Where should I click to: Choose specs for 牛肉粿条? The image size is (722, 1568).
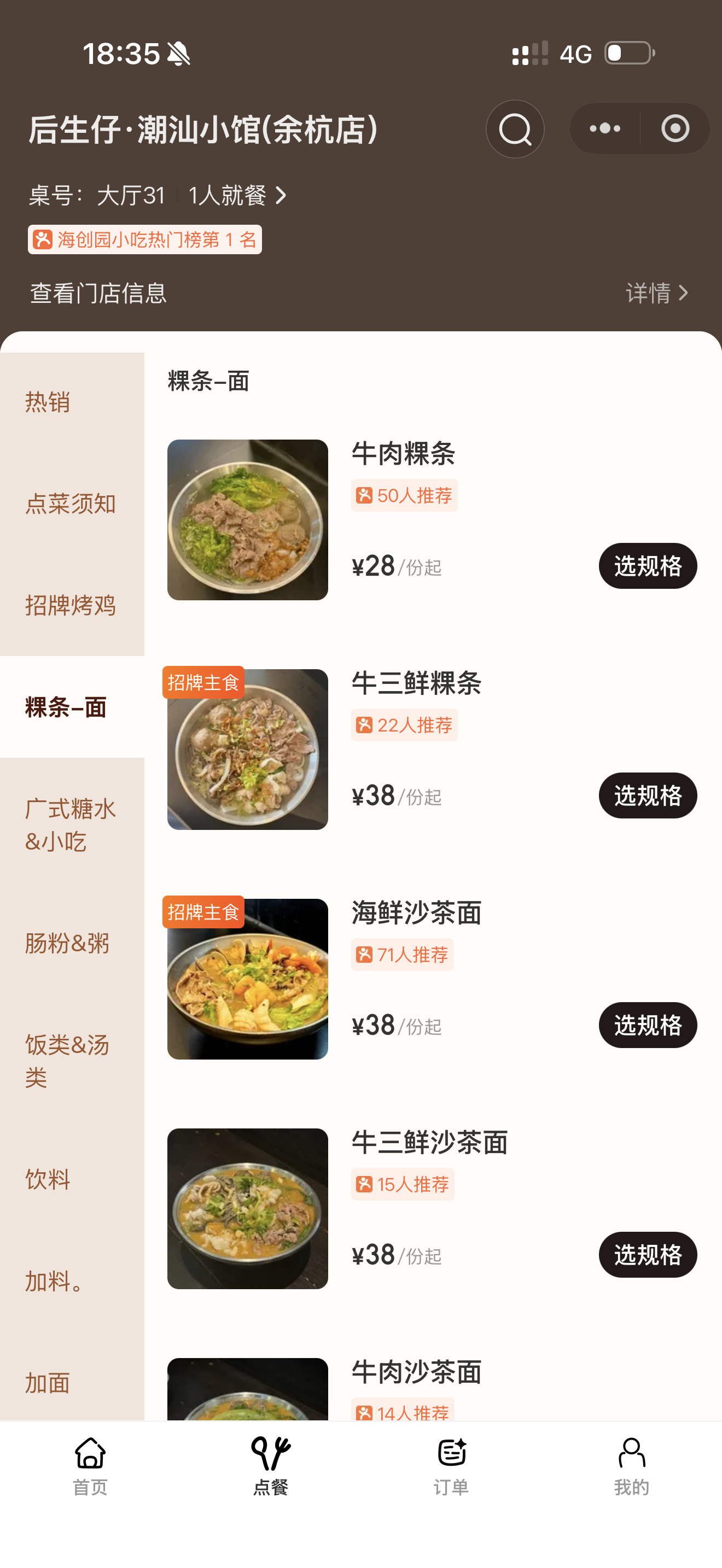[647, 566]
